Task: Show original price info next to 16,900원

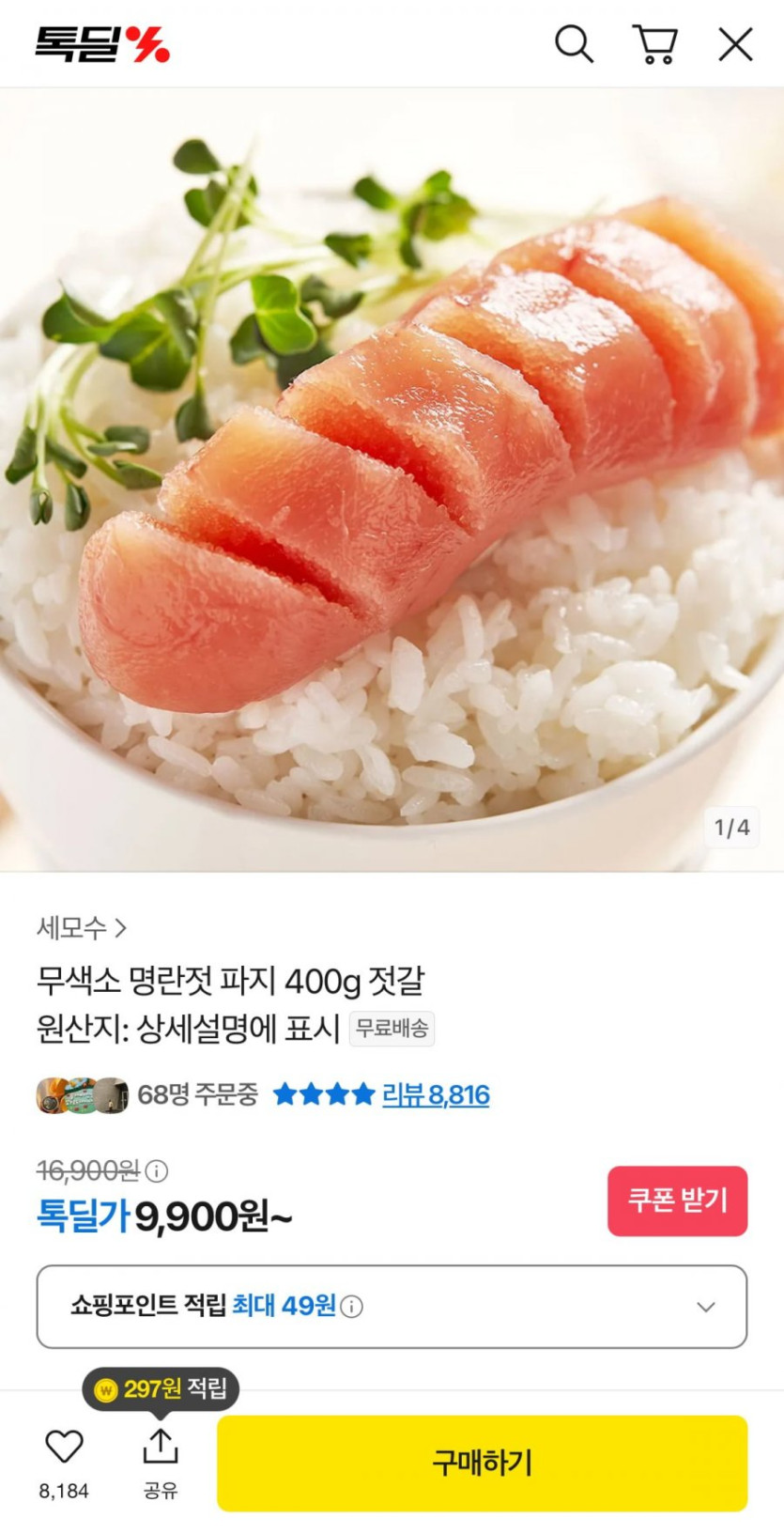Action: [x=158, y=1171]
